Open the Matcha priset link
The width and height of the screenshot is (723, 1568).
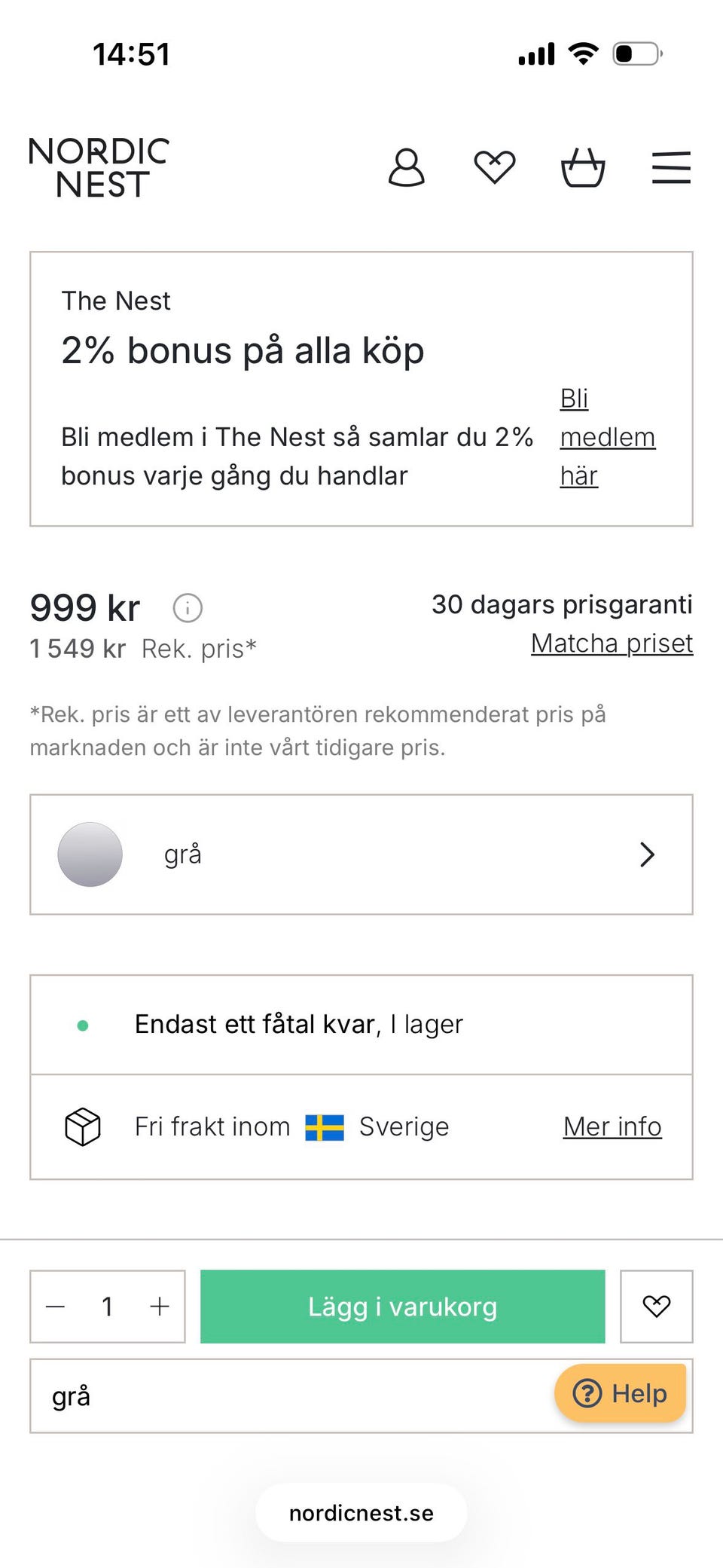pyautogui.click(x=612, y=643)
